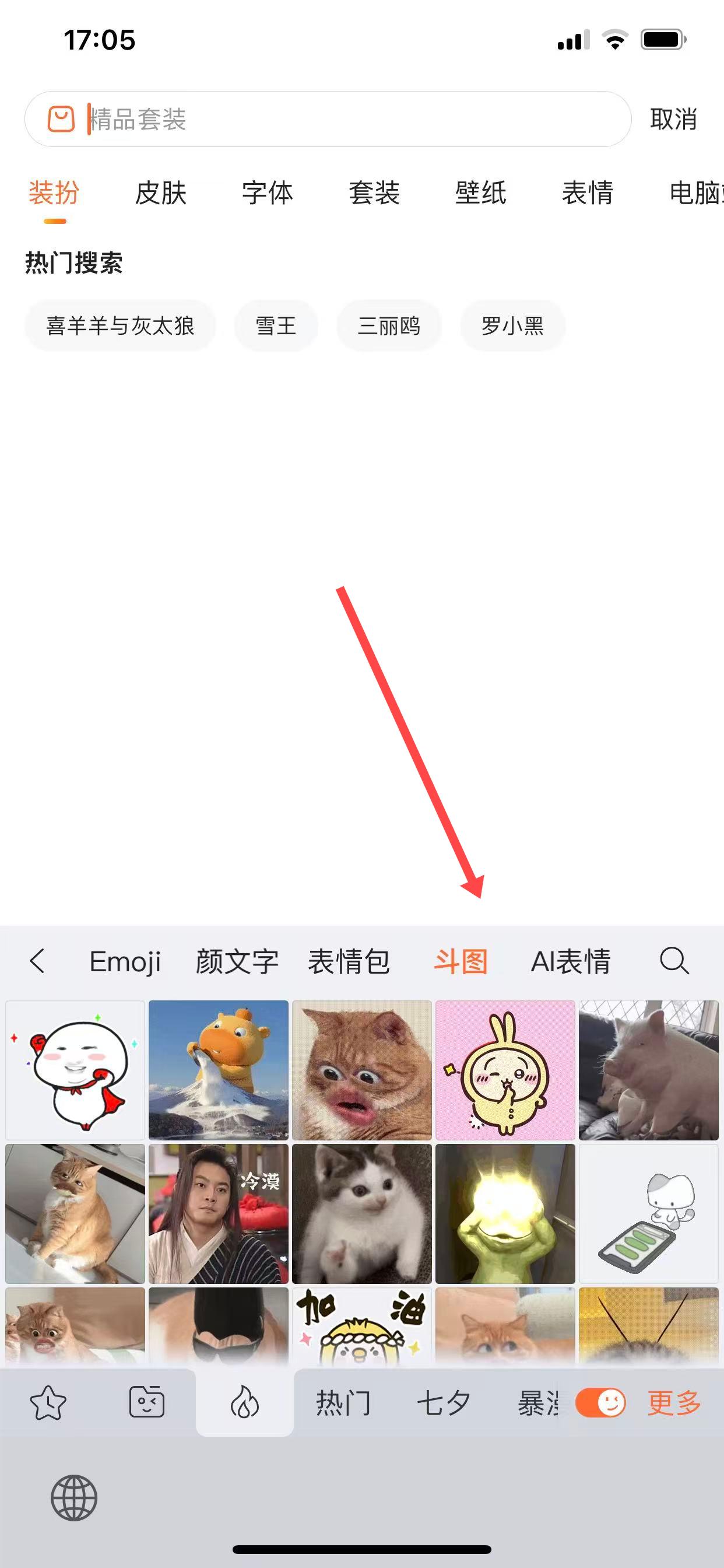Image resolution: width=724 pixels, height=1568 pixels.
Task: Cancel the search with 取消
Action: tap(673, 120)
